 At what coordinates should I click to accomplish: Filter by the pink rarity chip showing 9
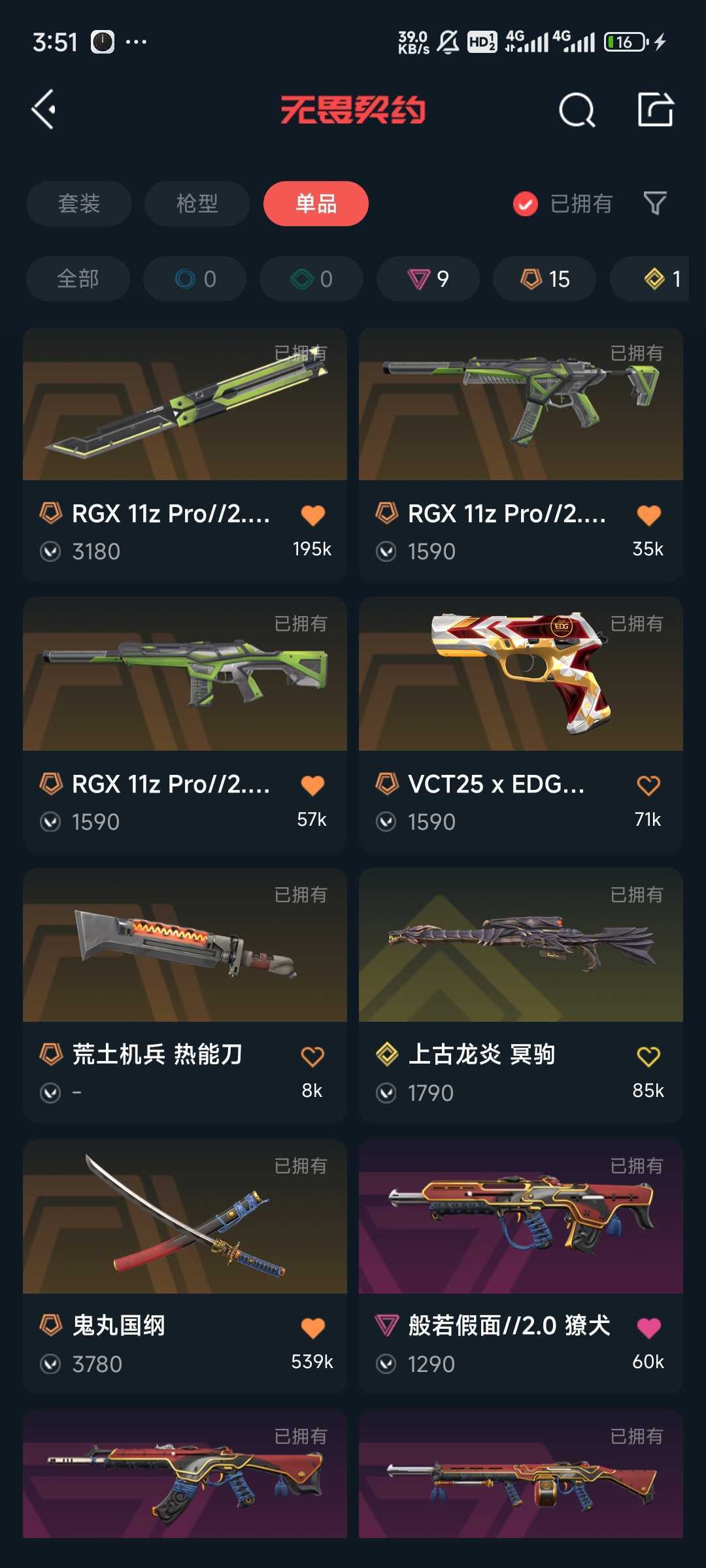[428, 279]
